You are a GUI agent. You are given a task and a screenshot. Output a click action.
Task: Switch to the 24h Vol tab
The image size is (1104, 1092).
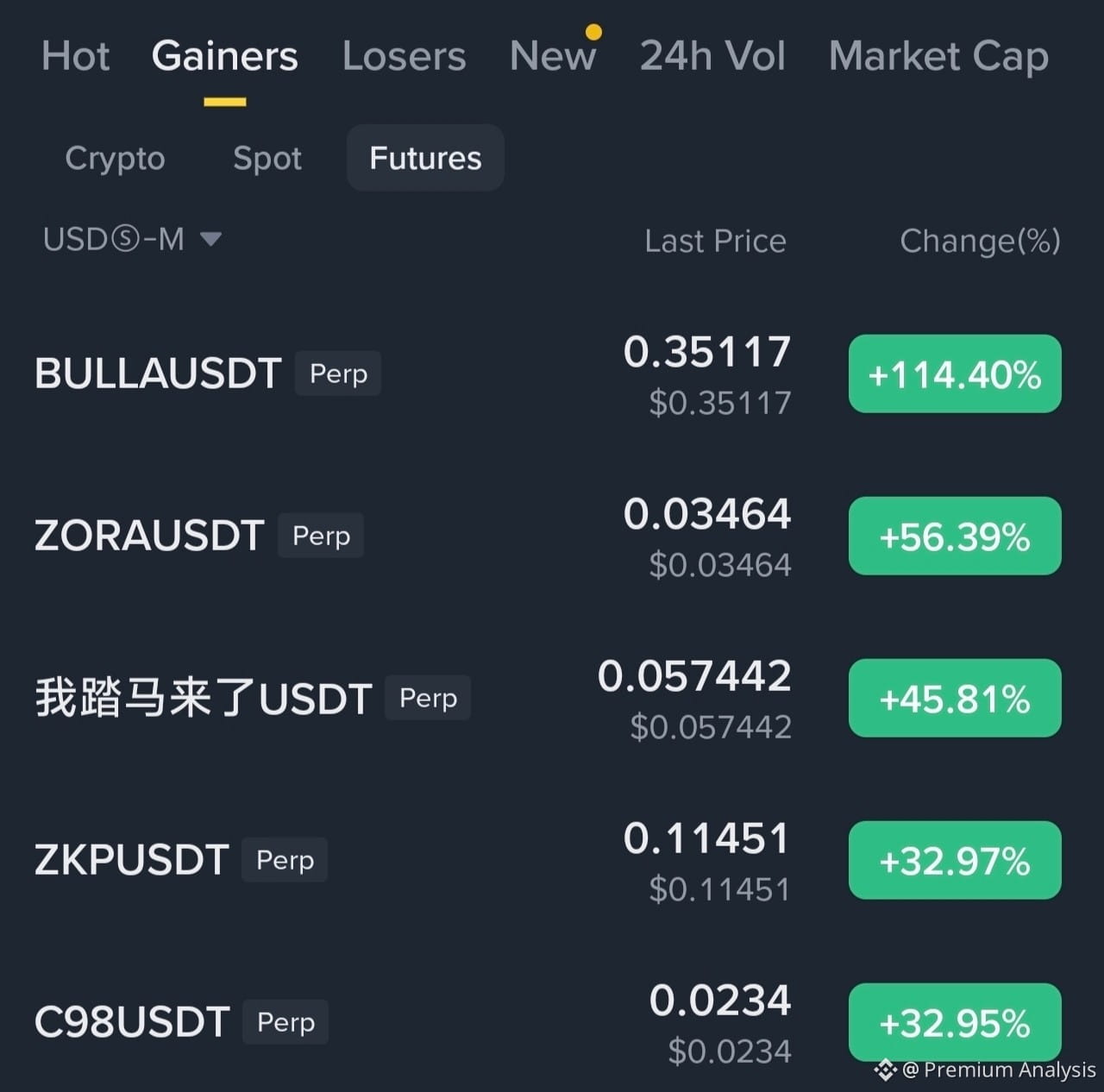(712, 57)
